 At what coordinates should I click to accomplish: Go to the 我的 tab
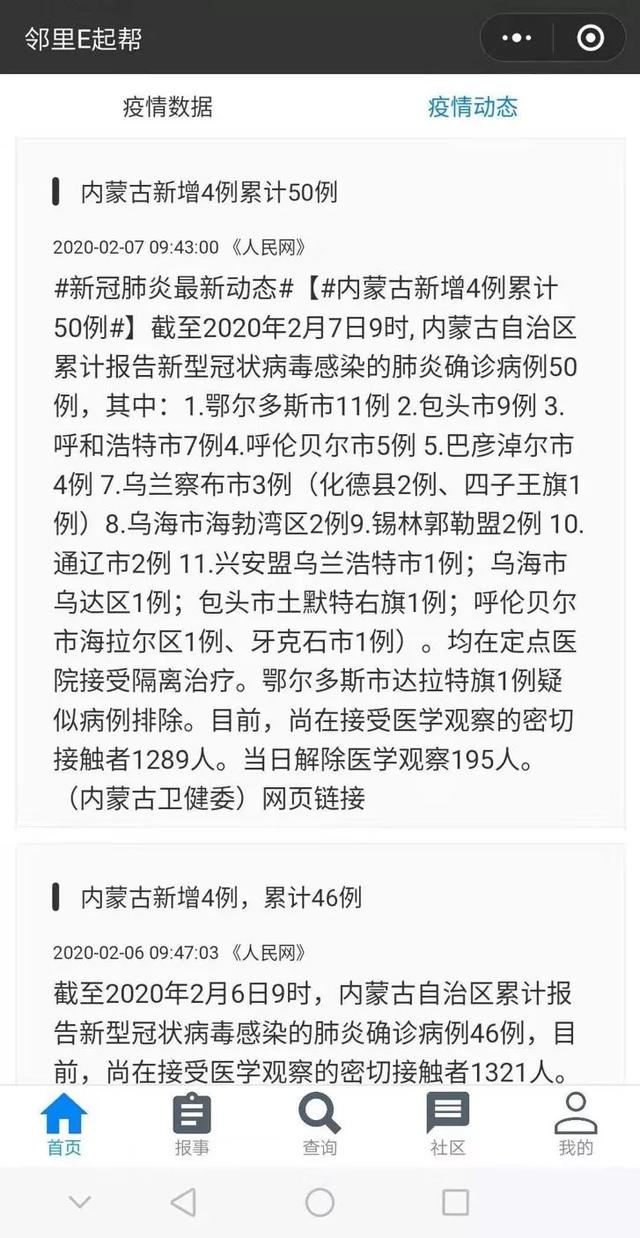(576, 1124)
